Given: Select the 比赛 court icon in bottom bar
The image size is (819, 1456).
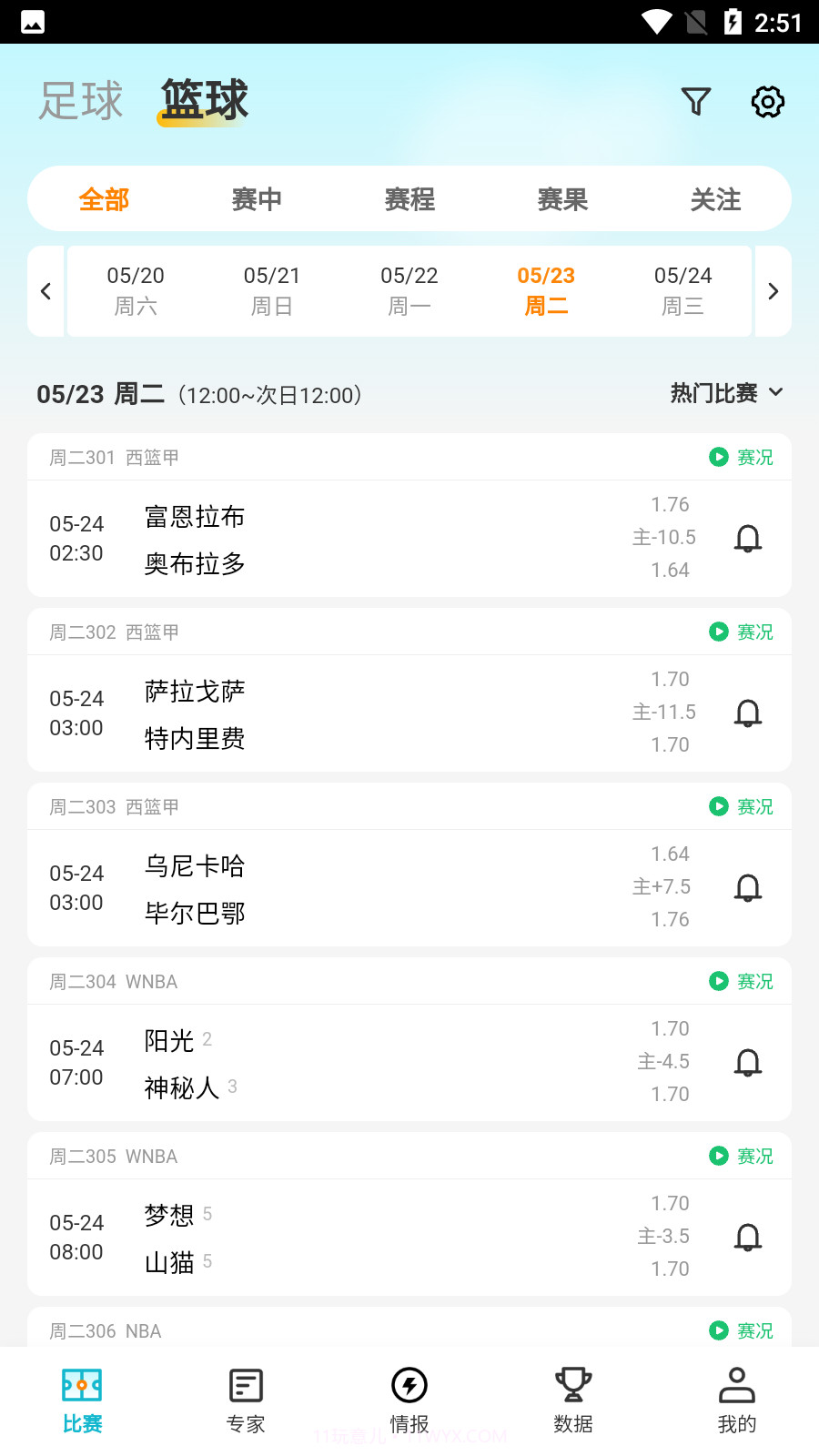Looking at the screenshot, I should point(82,1385).
